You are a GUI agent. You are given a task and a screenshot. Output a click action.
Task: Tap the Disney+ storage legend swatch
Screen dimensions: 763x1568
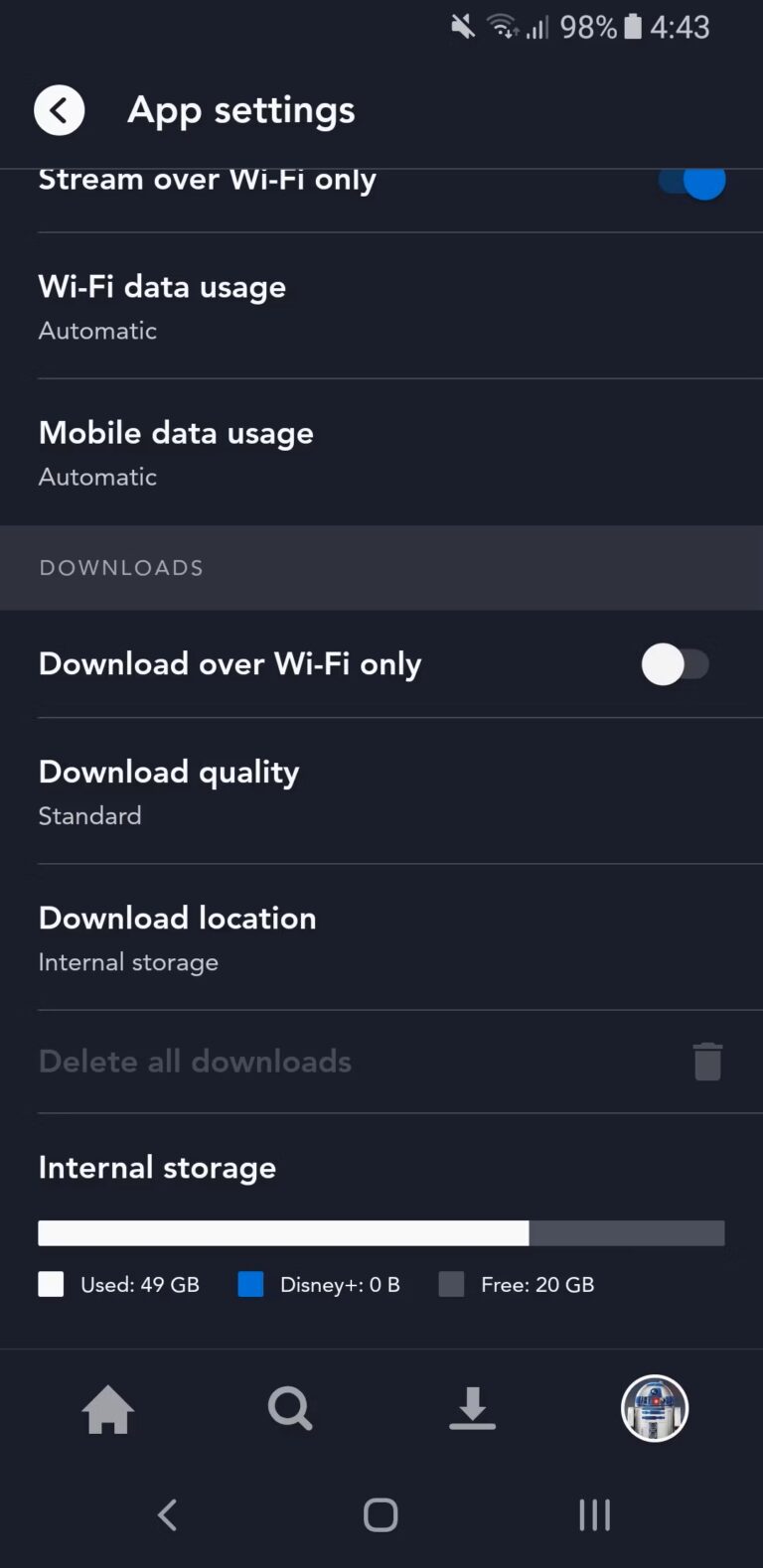(x=249, y=1284)
